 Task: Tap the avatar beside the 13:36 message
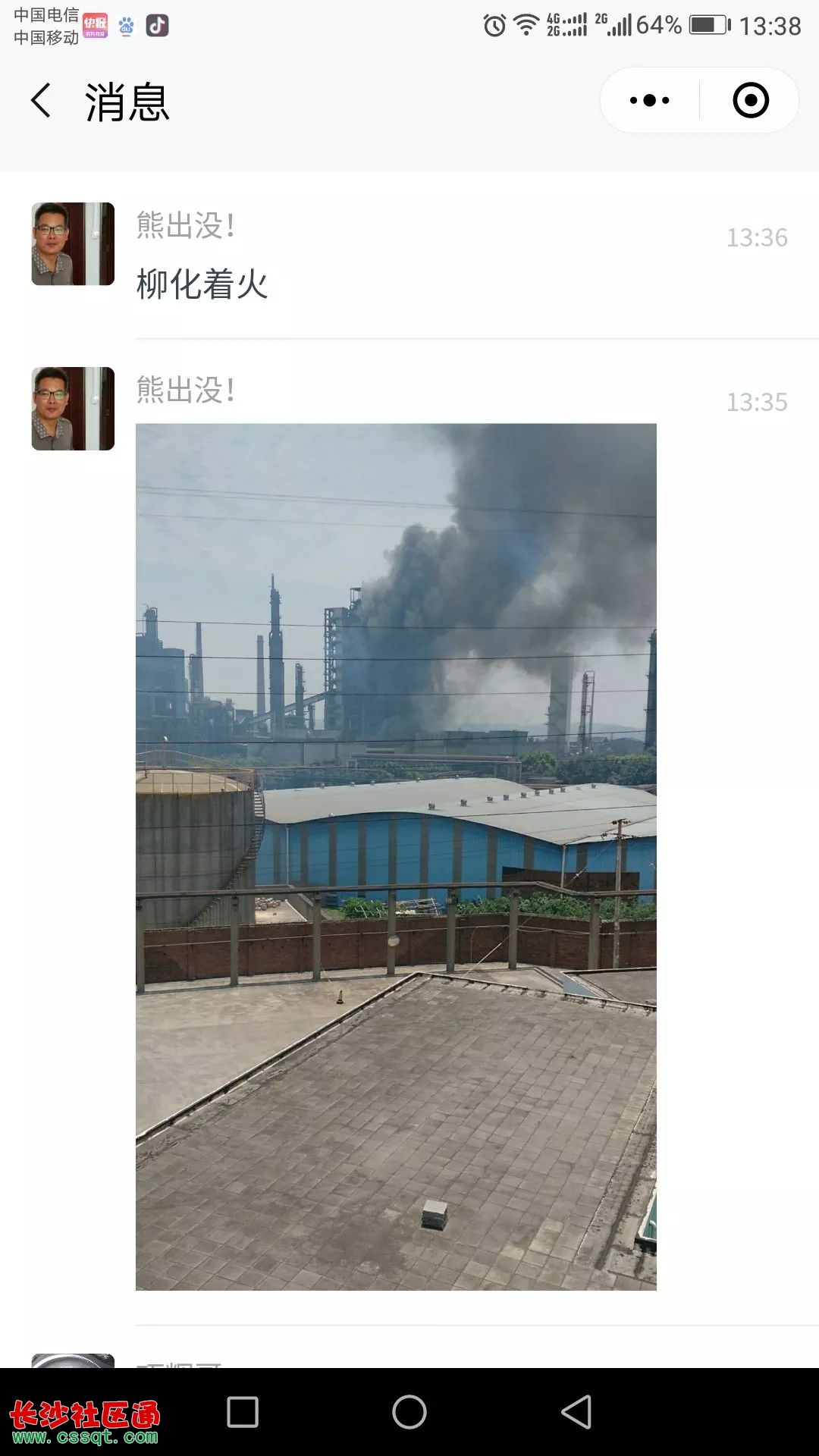coord(73,243)
